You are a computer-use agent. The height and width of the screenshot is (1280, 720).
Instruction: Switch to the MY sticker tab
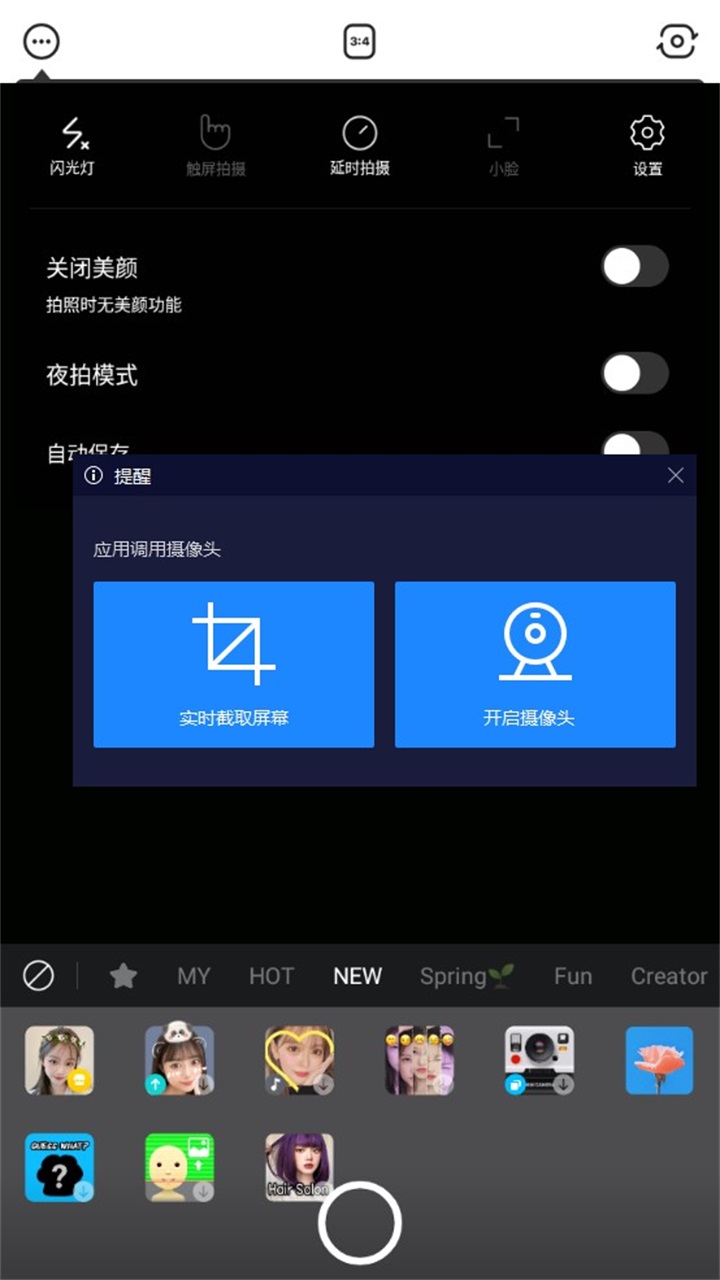point(194,976)
